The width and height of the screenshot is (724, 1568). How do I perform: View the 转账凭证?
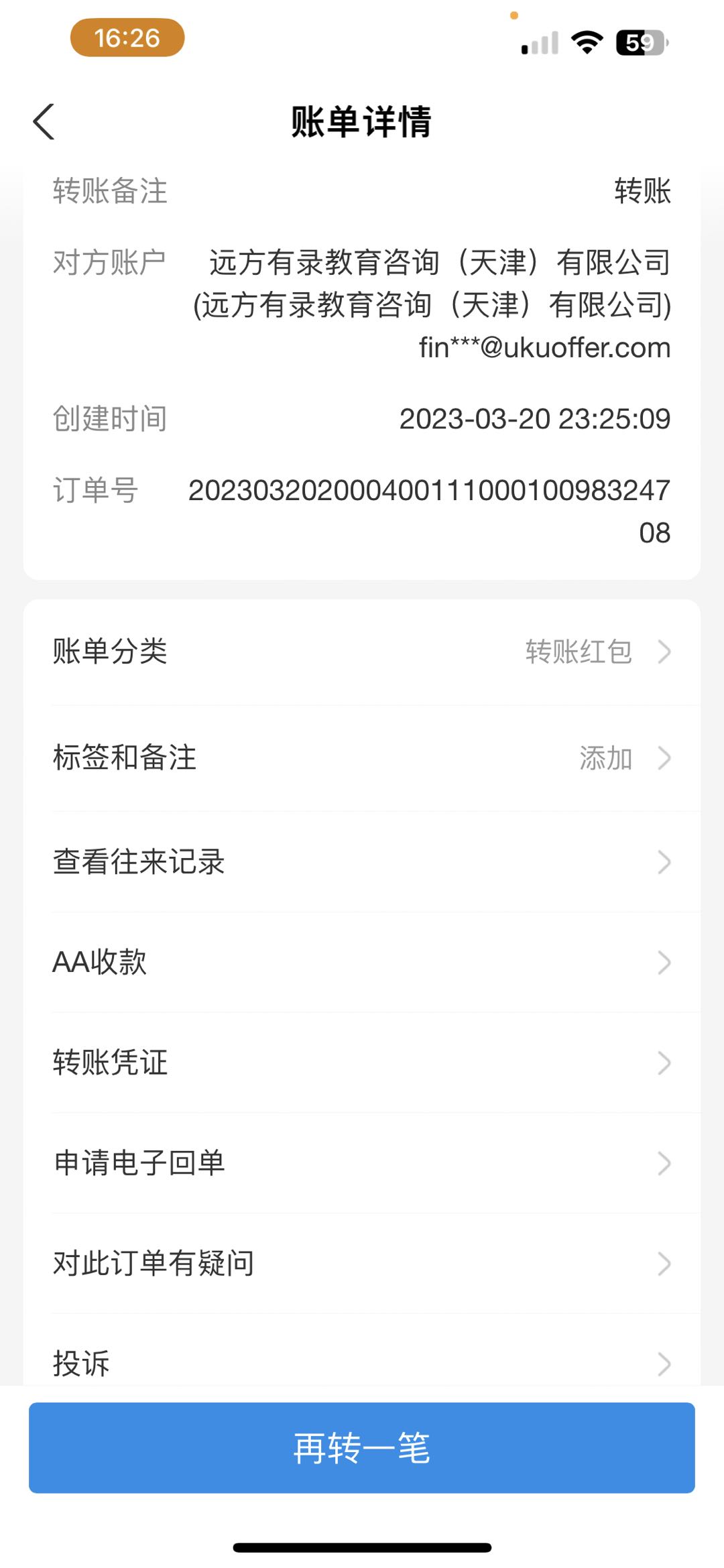[x=362, y=1063]
